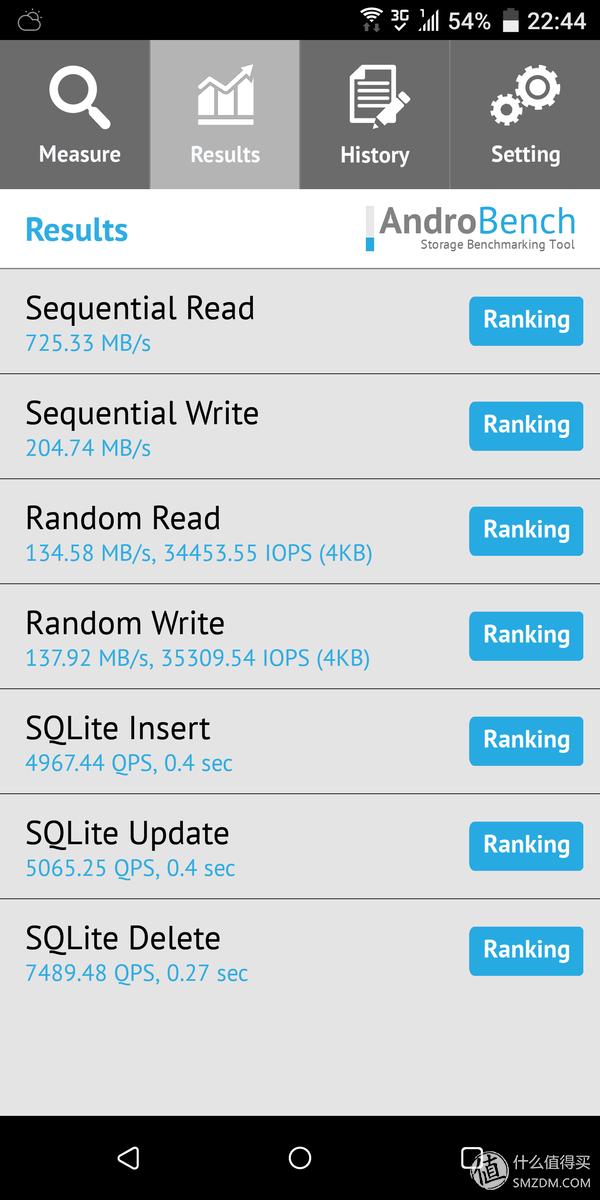View SQLite Delete Ranking
Viewport: 600px width, 1200px height.
[526, 951]
